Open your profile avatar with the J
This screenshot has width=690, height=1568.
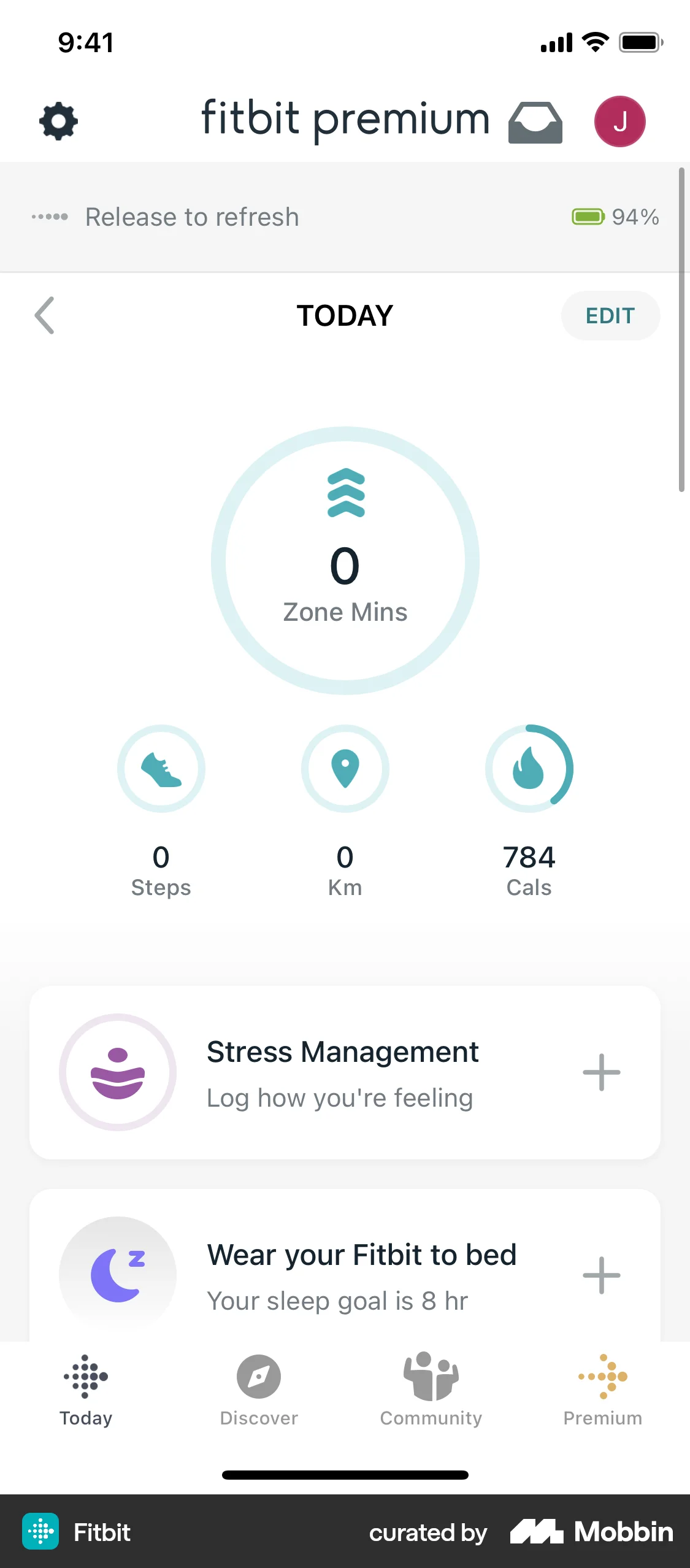[621, 121]
